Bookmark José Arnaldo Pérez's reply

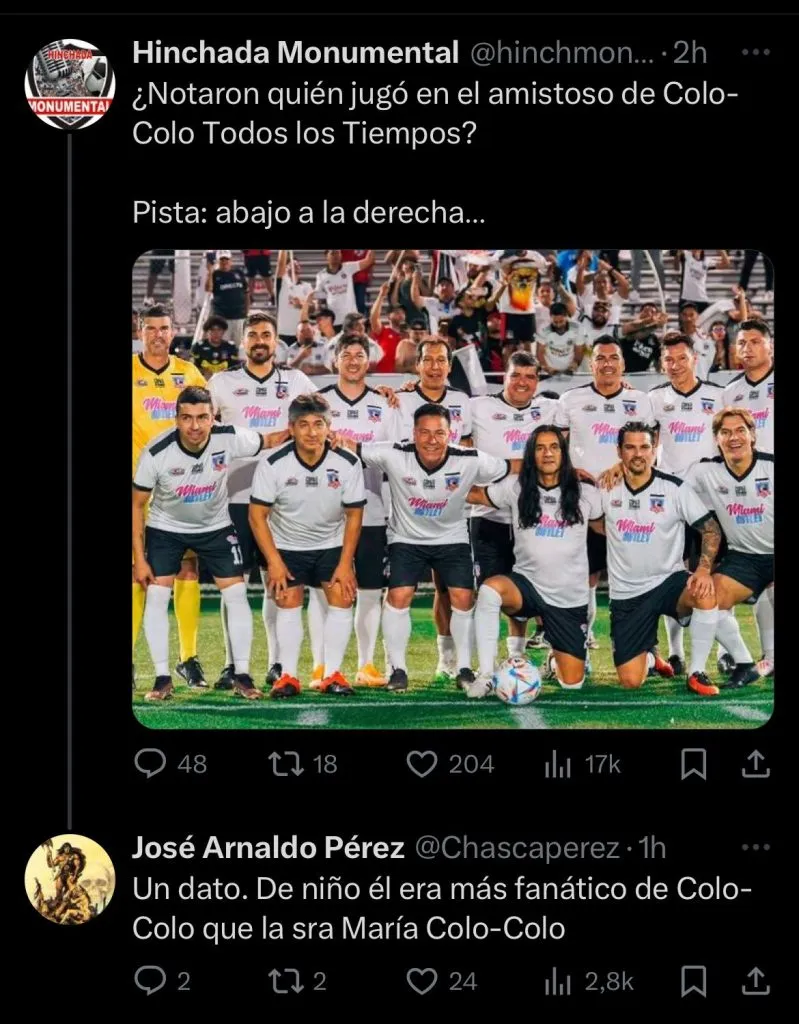(693, 981)
